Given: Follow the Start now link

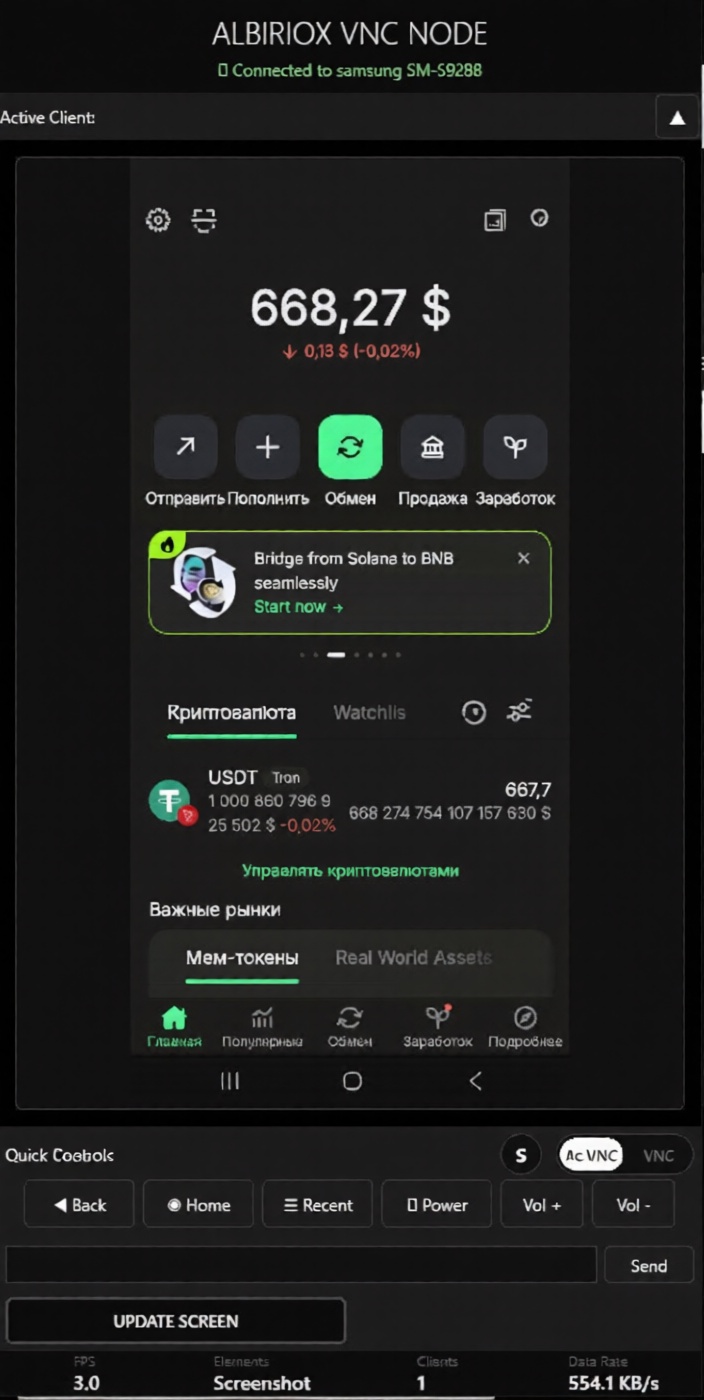Looking at the screenshot, I should point(298,606).
